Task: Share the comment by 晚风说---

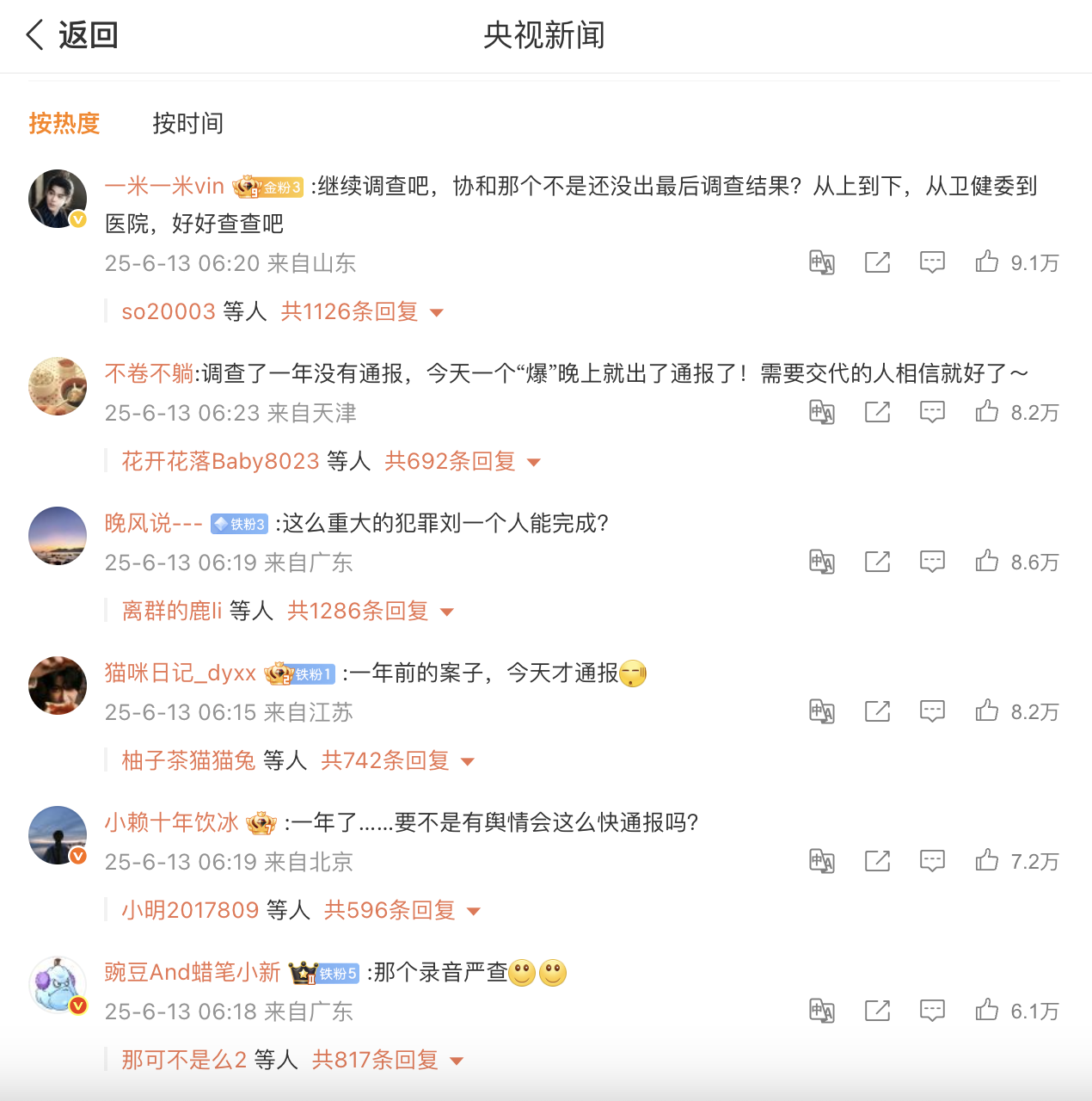Action: coord(877,562)
